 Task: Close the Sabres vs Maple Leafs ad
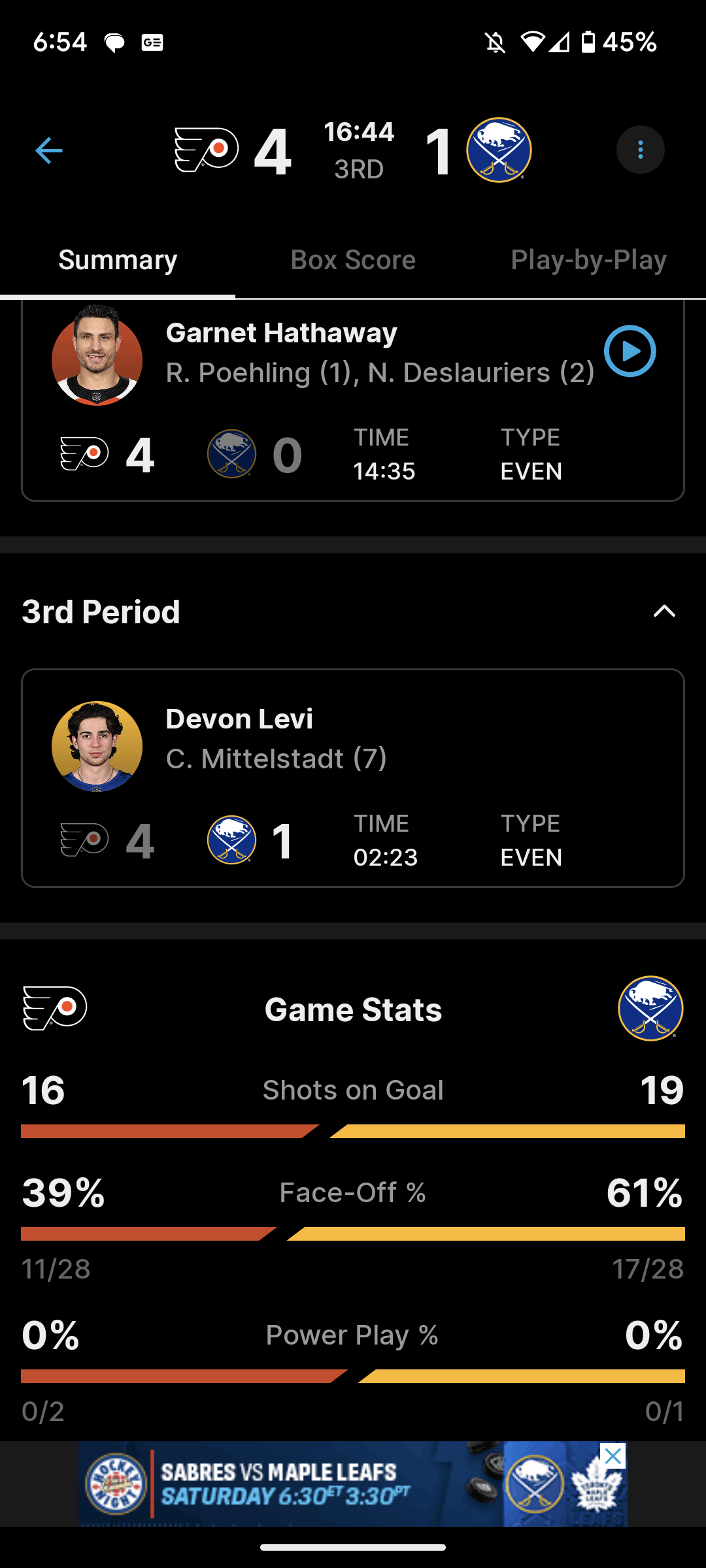tap(613, 1456)
